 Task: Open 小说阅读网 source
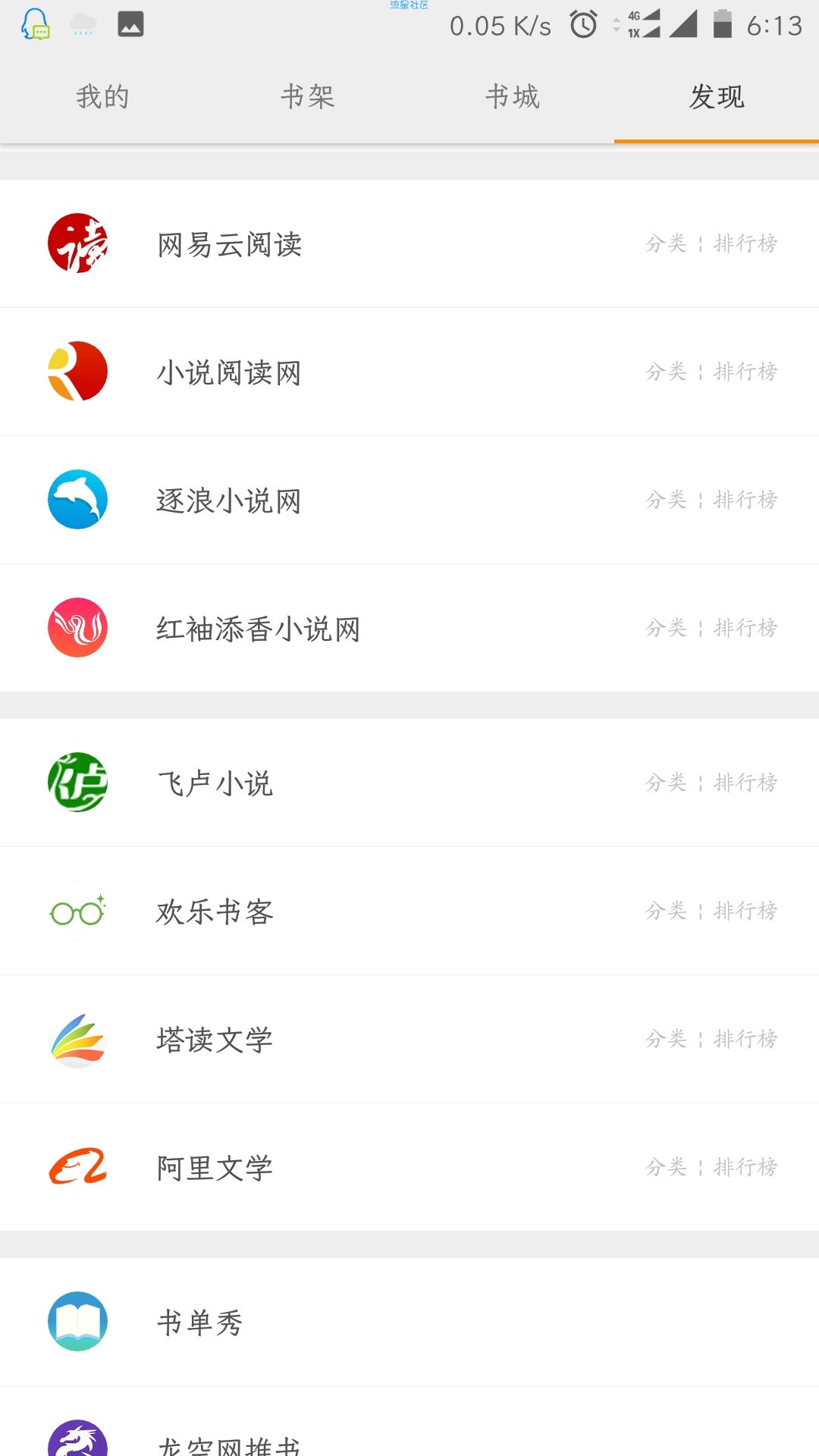[409, 372]
